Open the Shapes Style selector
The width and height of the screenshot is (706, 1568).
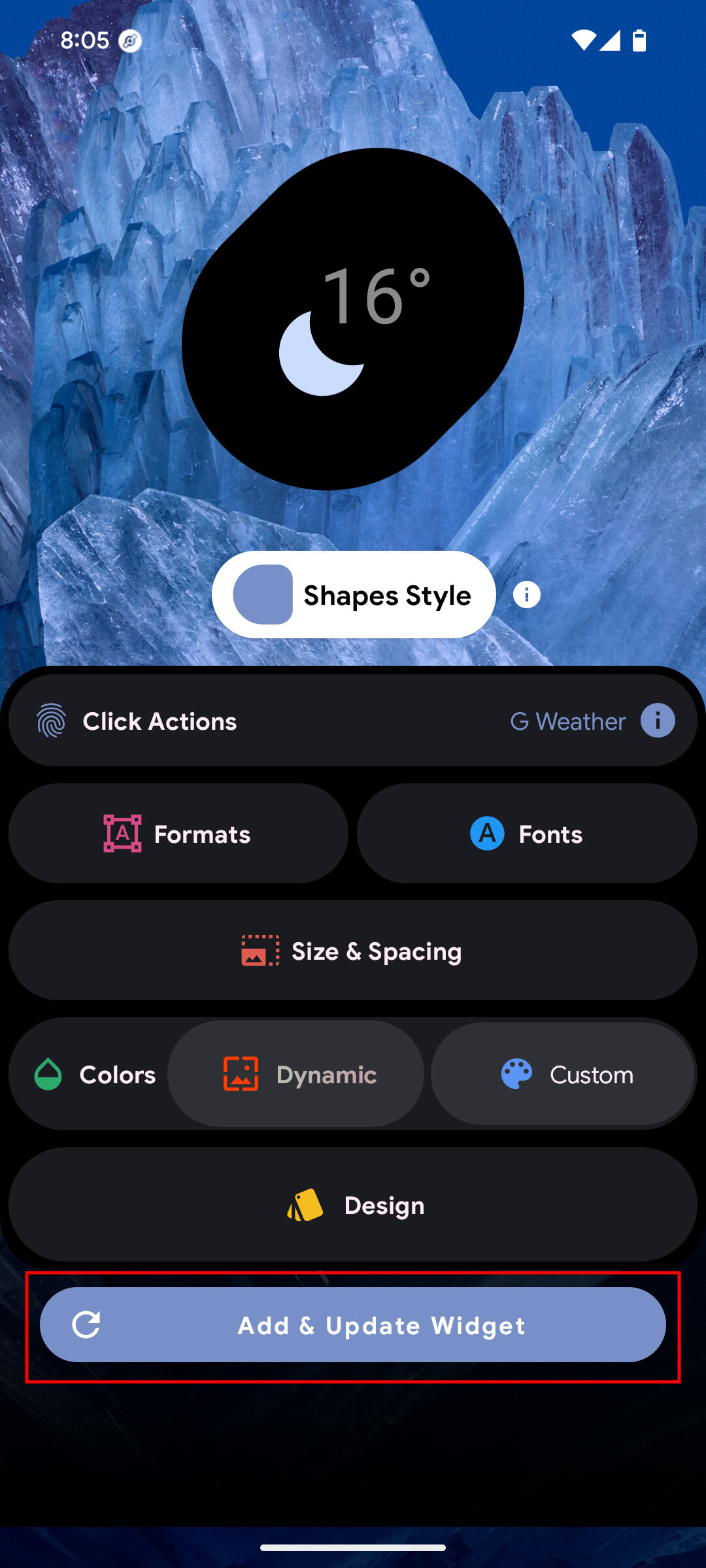click(354, 595)
